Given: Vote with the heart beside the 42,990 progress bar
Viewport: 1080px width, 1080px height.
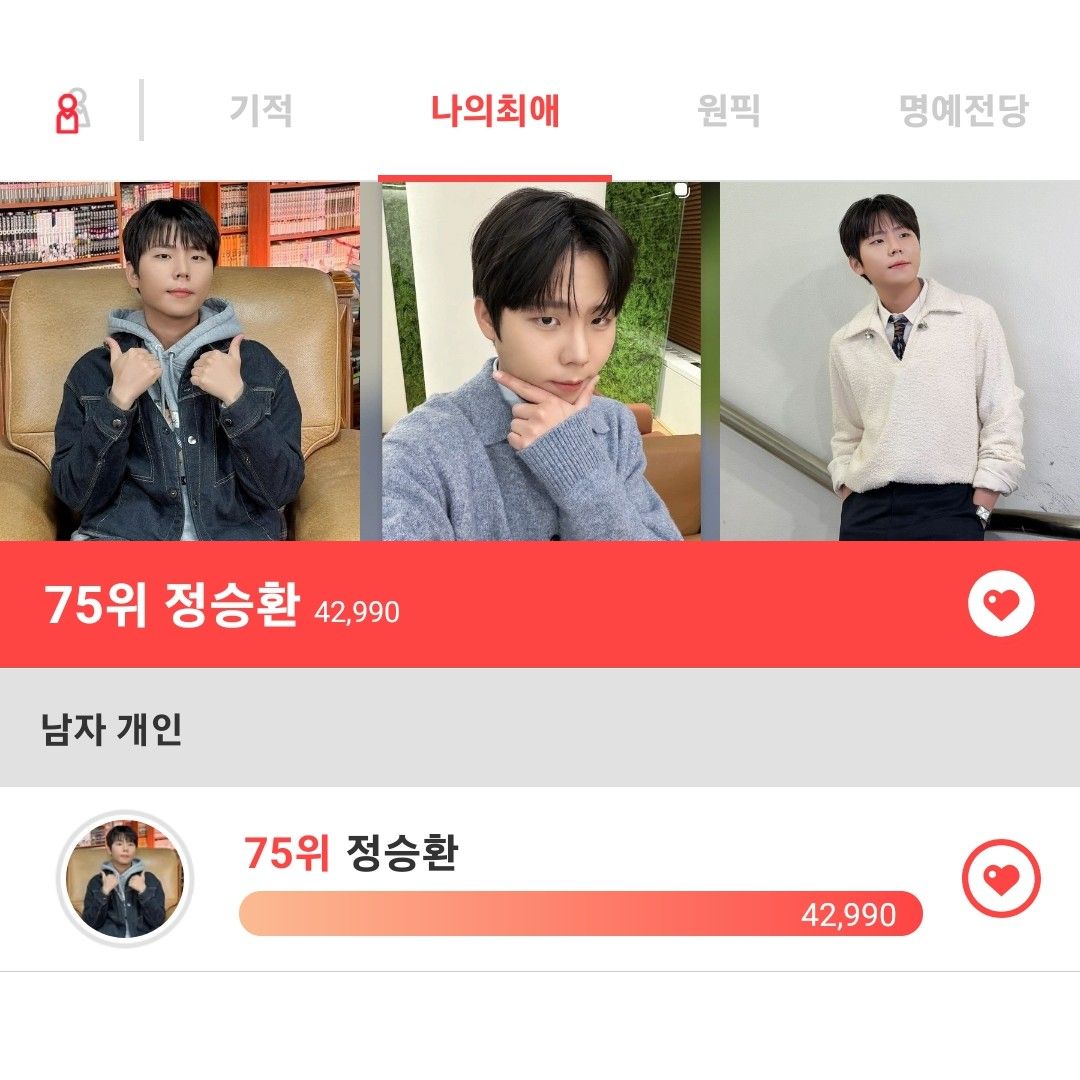Looking at the screenshot, I should [1001, 879].
